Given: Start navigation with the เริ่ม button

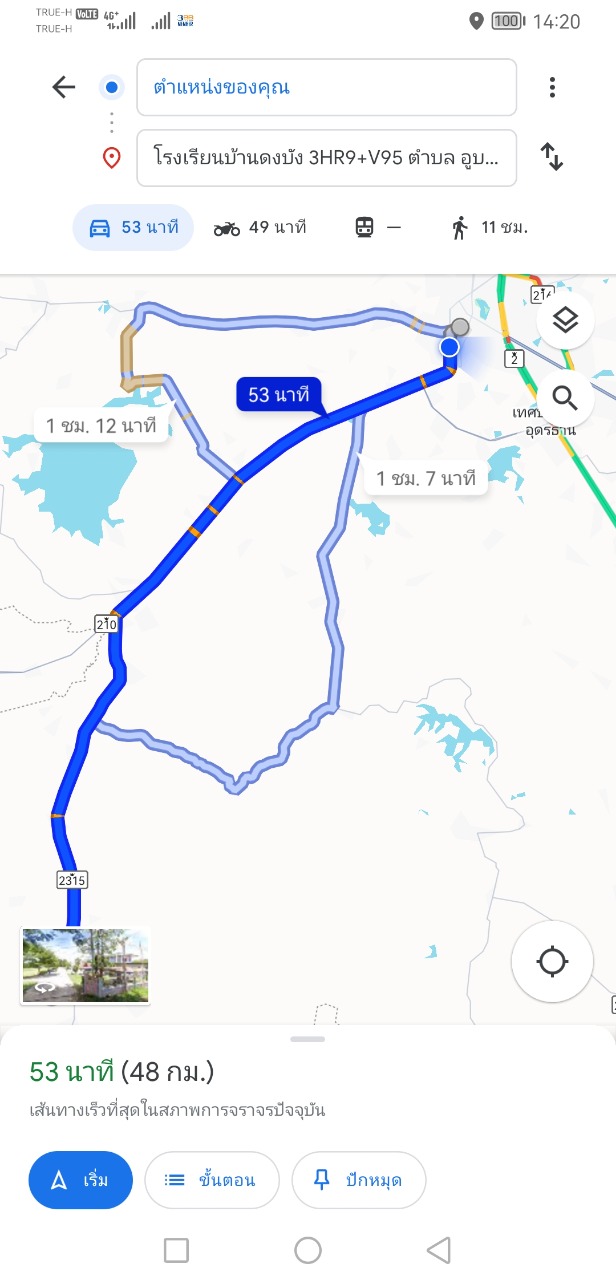Looking at the screenshot, I should tap(81, 1180).
